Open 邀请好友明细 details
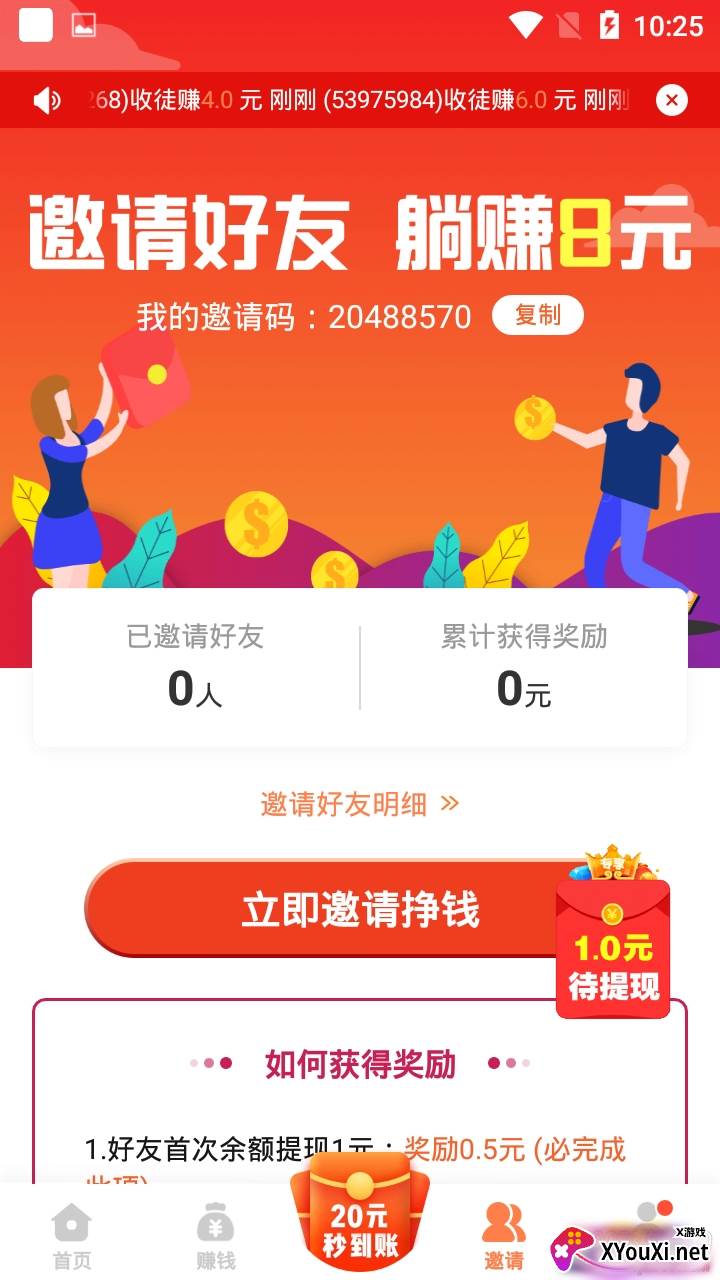This screenshot has height=1280, width=720. click(360, 804)
